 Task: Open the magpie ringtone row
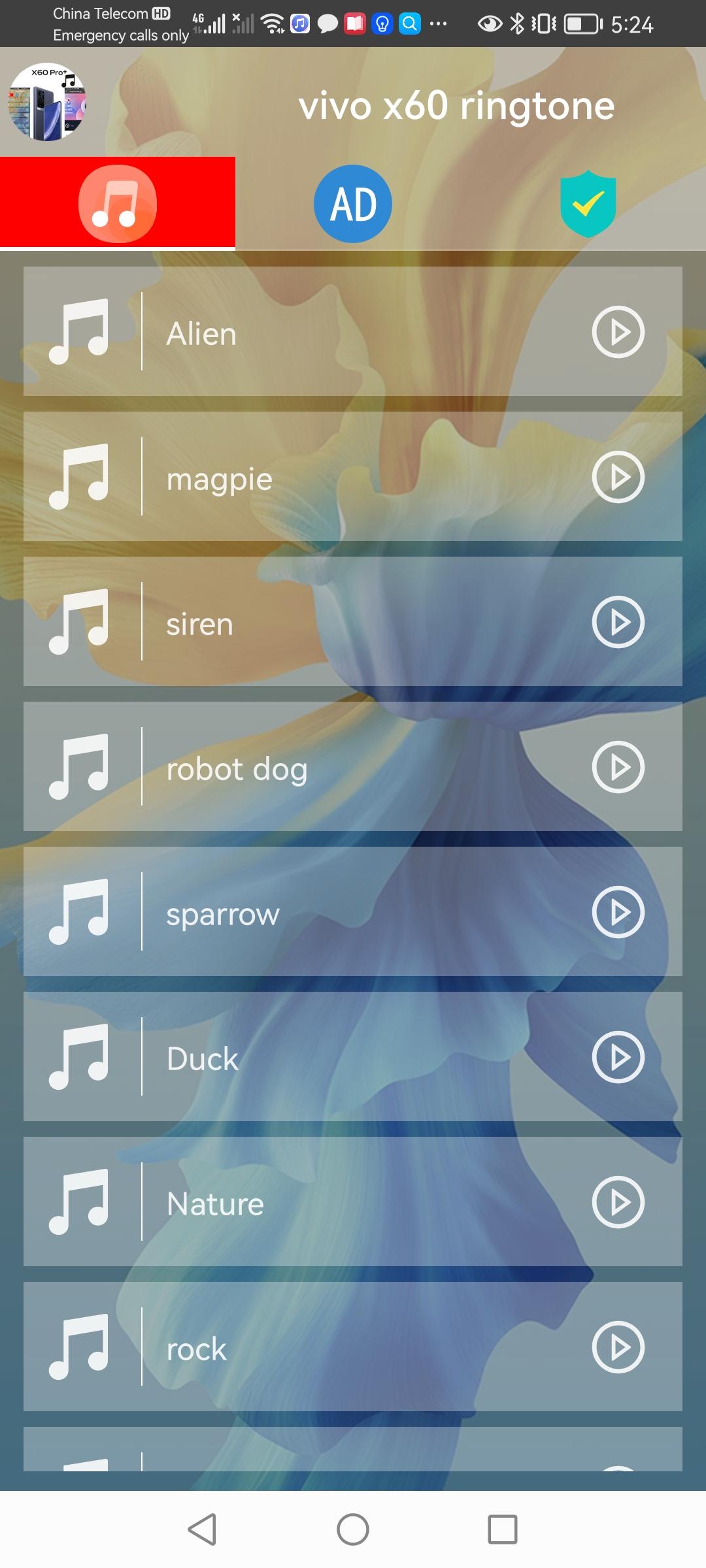327,477
